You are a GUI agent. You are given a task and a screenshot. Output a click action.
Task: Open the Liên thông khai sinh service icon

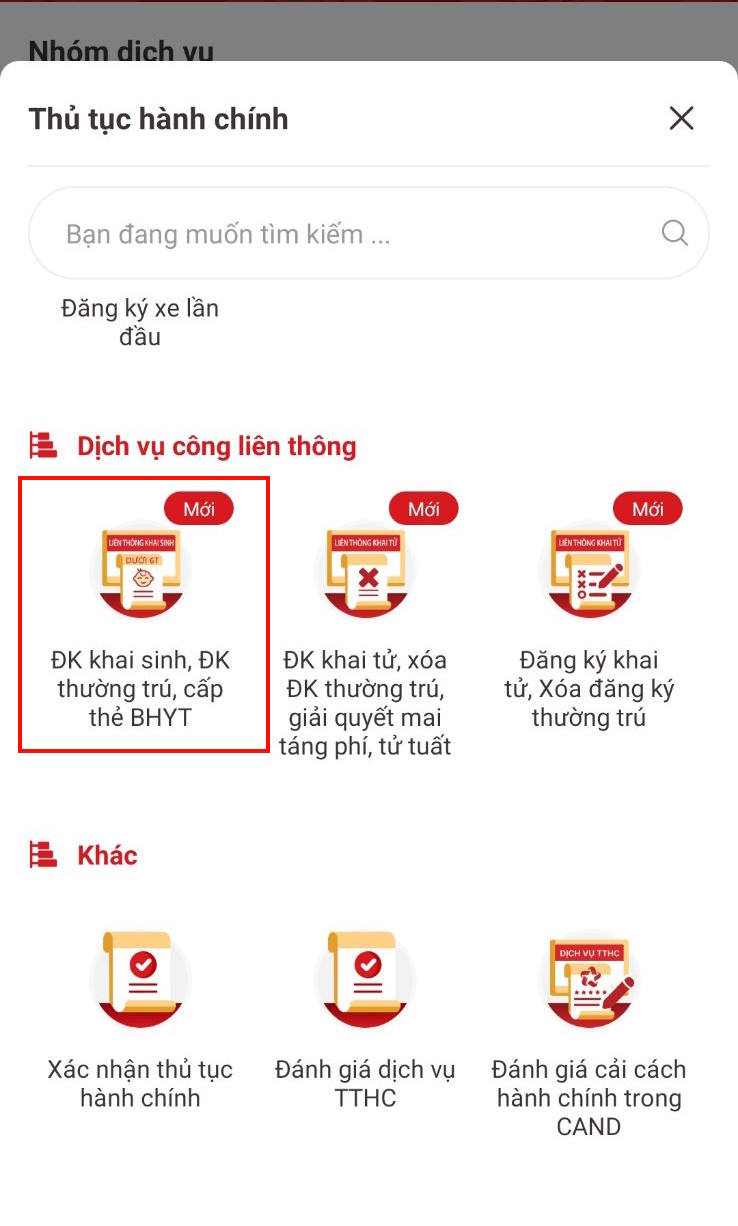coord(141,570)
